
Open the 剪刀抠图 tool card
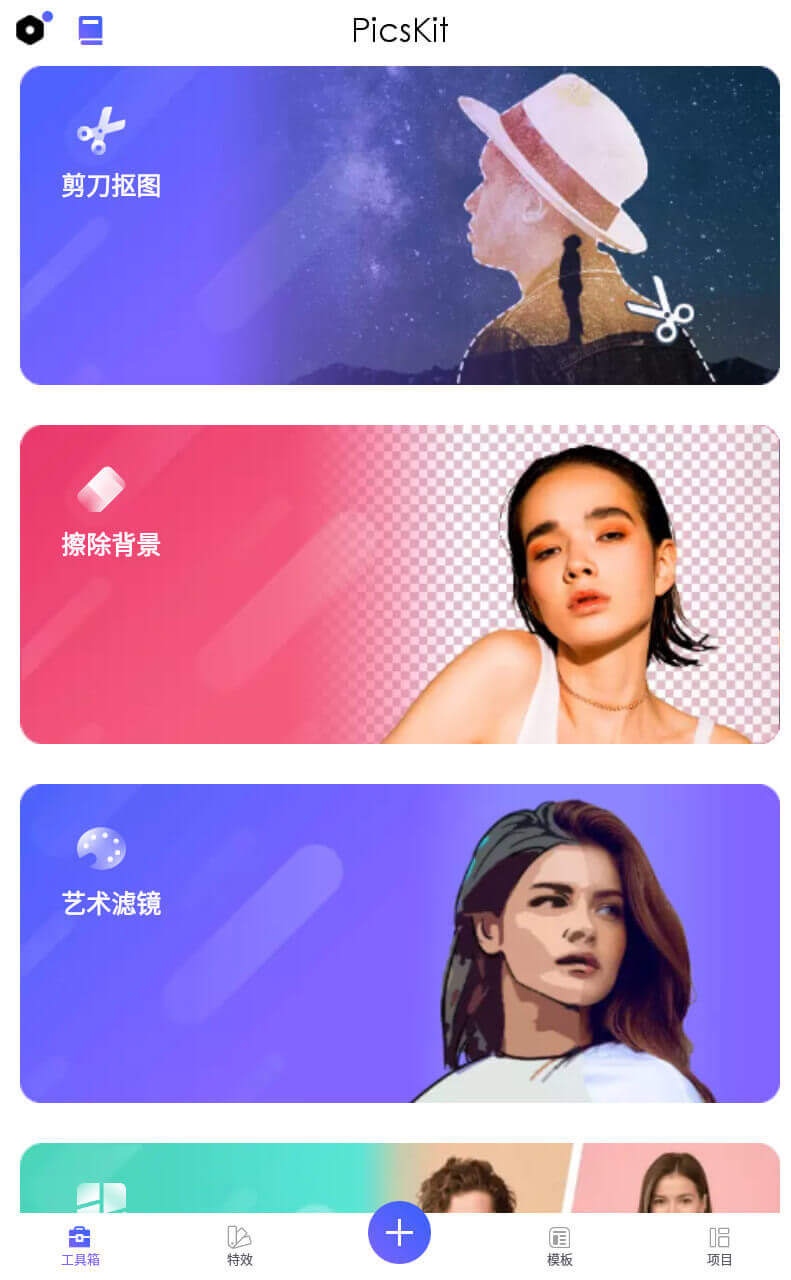400,225
